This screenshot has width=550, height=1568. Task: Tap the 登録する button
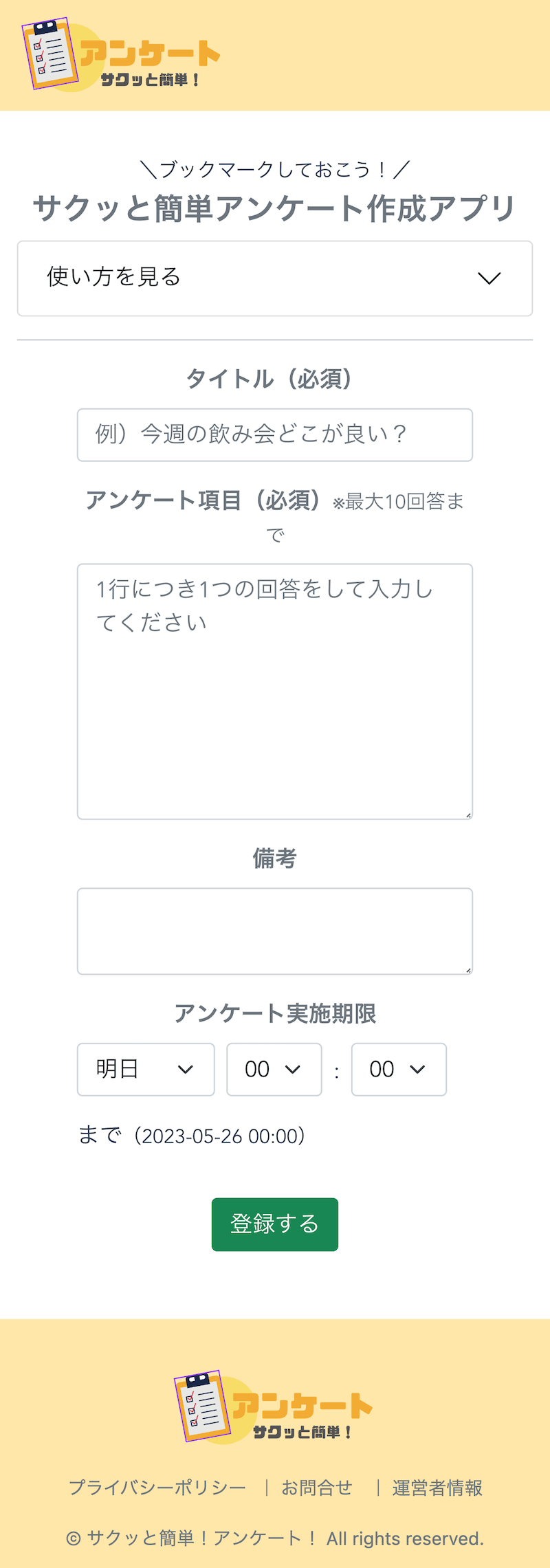click(x=275, y=1224)
